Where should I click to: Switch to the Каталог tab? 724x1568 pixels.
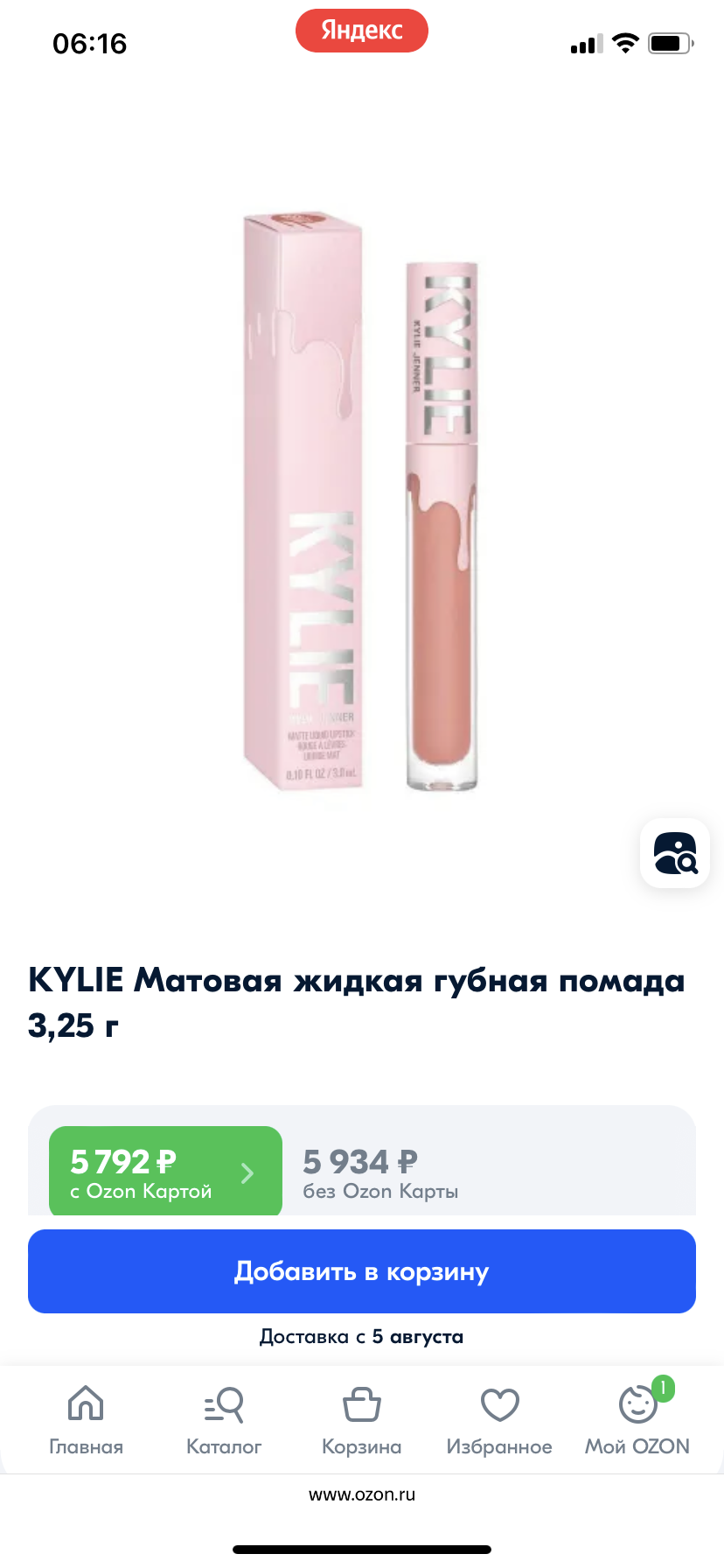224,1419
